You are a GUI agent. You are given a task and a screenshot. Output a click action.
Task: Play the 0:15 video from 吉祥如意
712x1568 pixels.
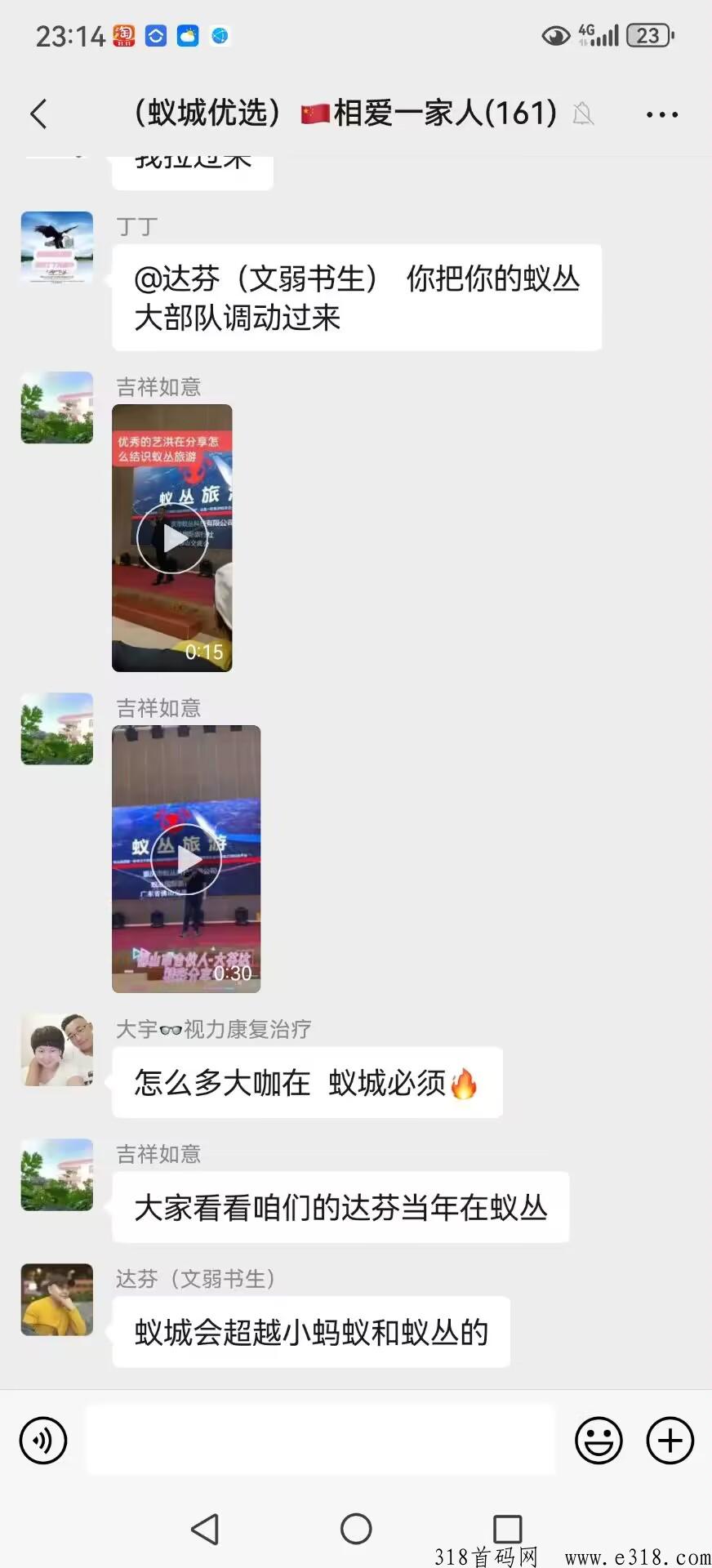click(172, 539)
